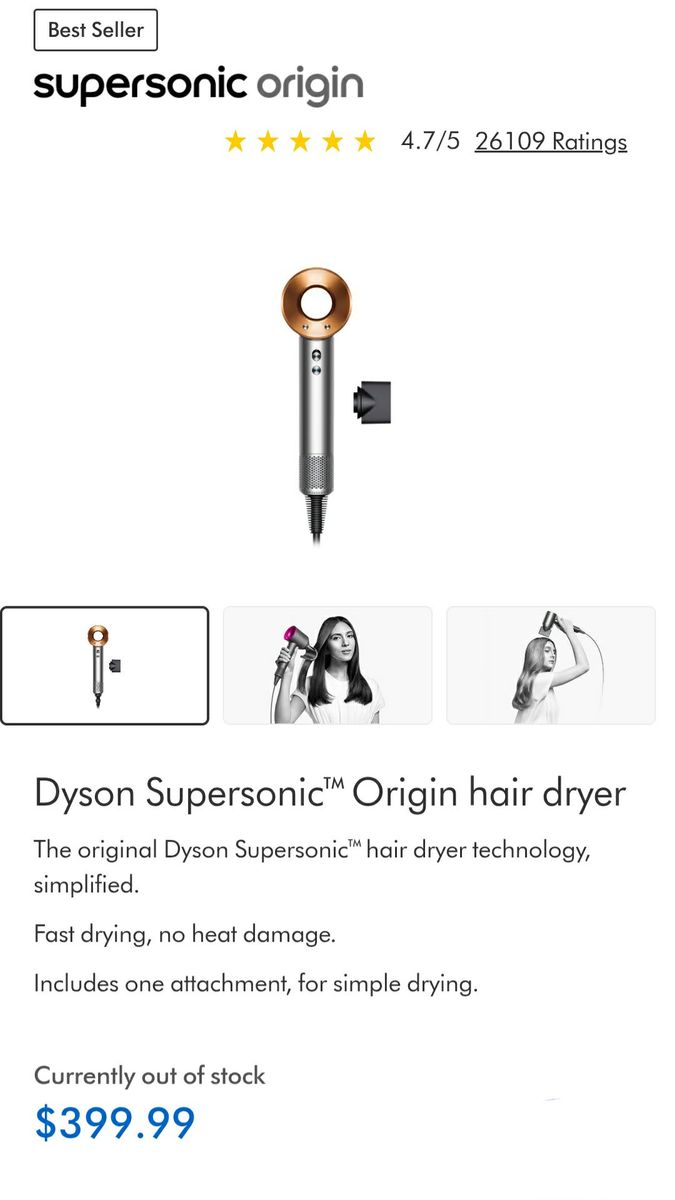Show thumbnail of woman drying hair overhead
The image size is (675, 1200).
(x=551, y=665)
